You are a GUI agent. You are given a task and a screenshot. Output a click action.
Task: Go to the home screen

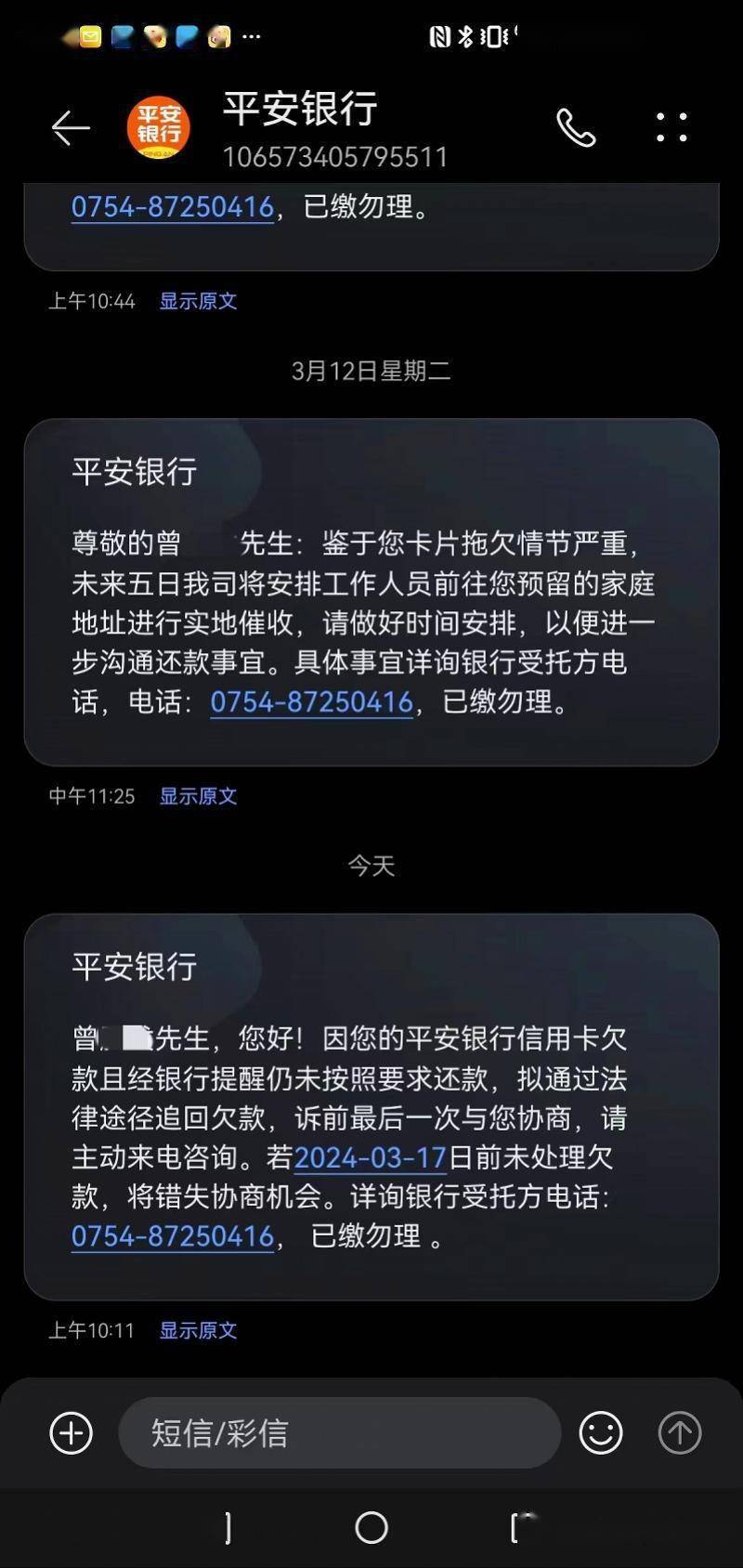[x=371, y=1527]
